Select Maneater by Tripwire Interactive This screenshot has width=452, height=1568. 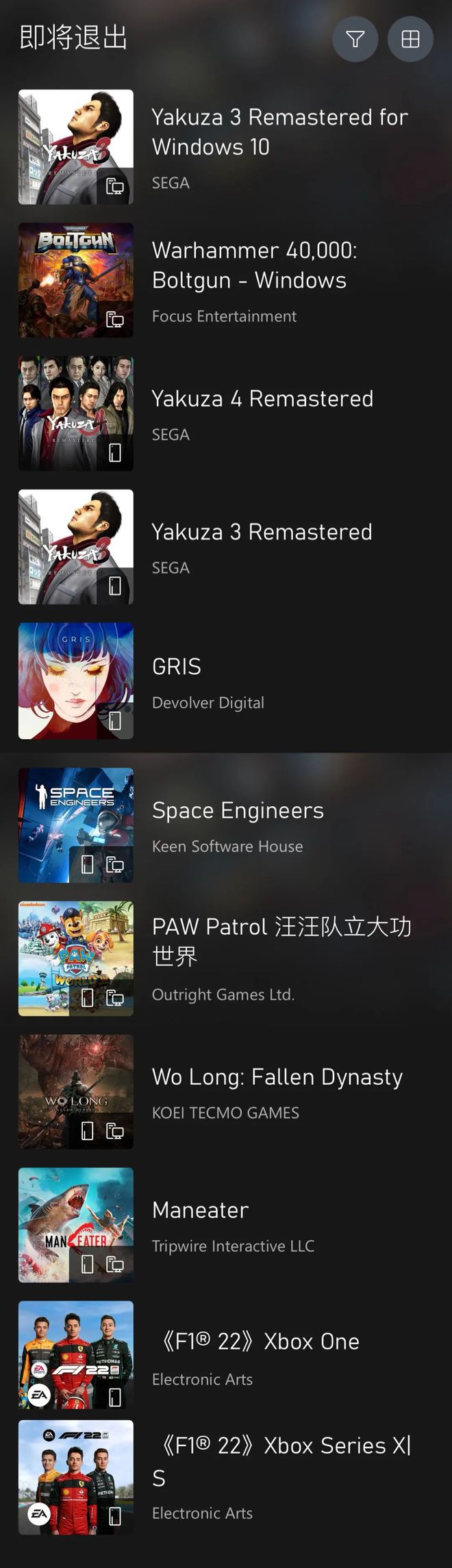click(200, 1211)
